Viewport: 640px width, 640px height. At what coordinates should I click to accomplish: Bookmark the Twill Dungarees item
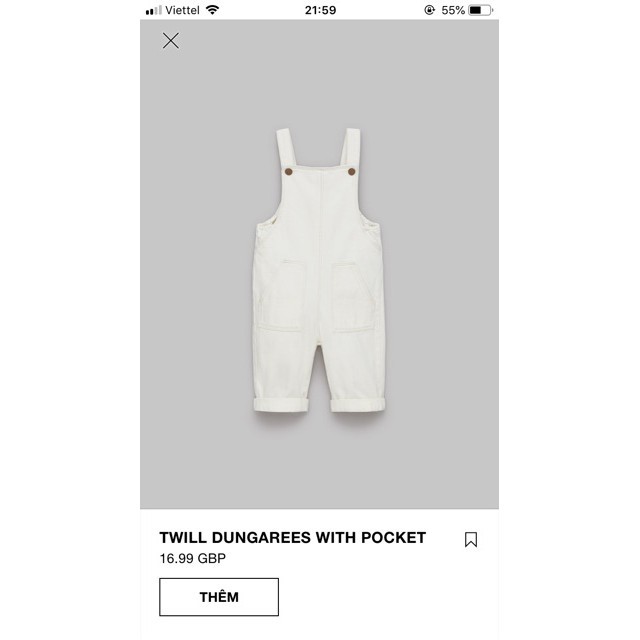(471, 539)
